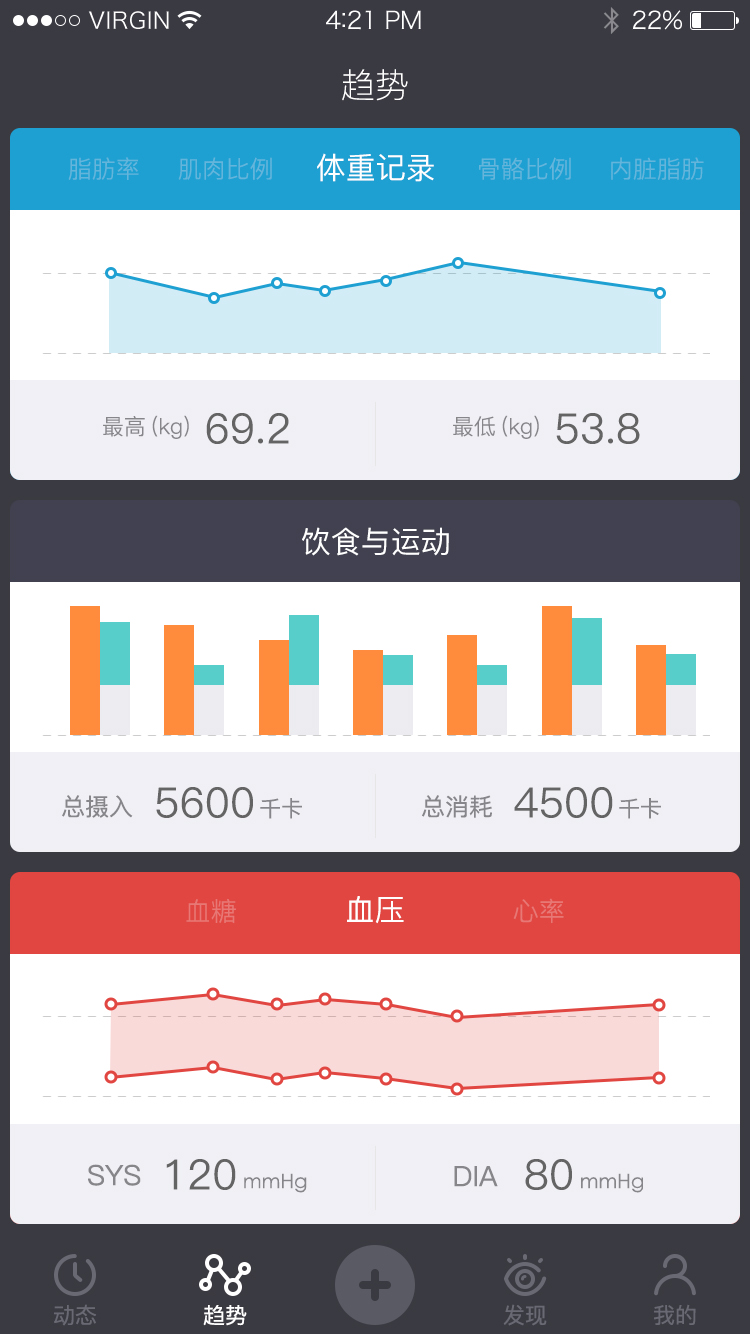Switch to the 血糖 tab
The width and height of the screenshot is (750, 1334).
[211, 911]
